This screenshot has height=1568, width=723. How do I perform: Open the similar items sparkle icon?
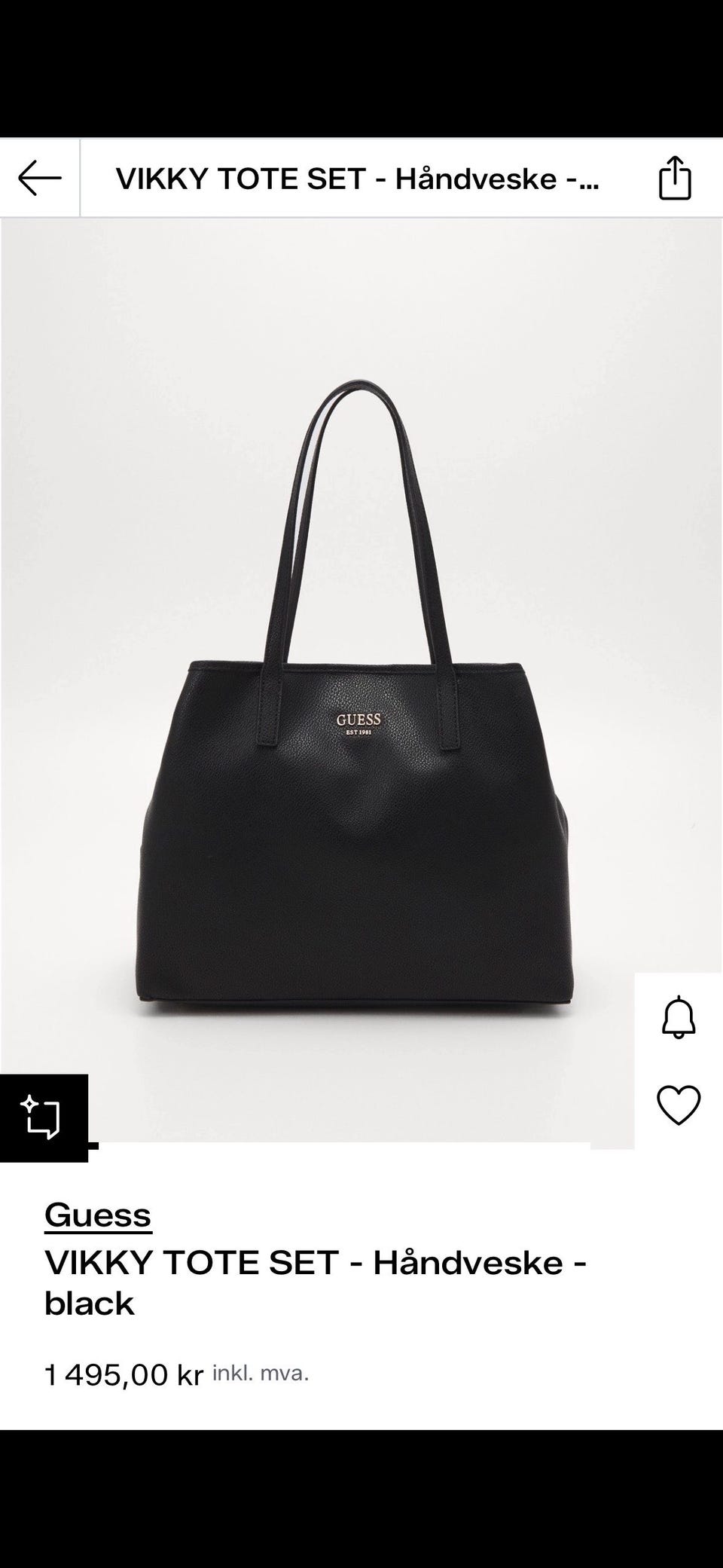click(x=42, y=1117)
